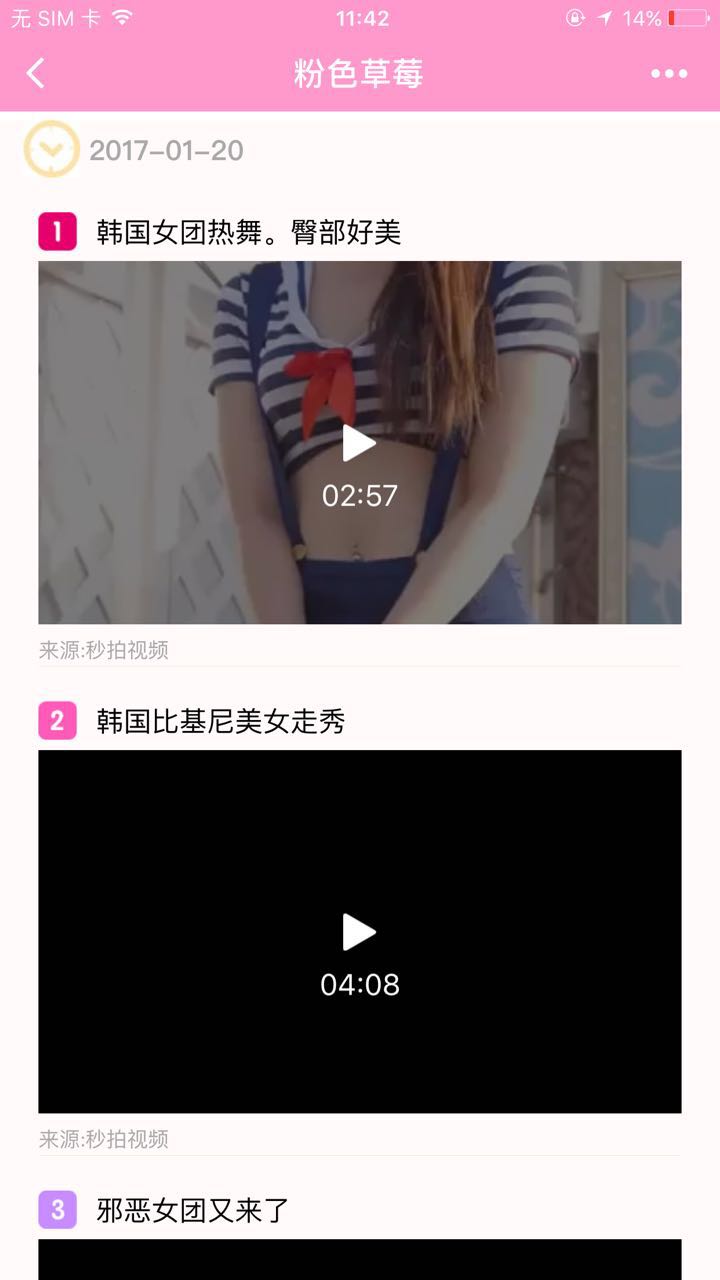This screenshot has height=1280, width=720.
Task: Play the 02:57 video titled 韩国女团热舞
Action: click(359, 444)
